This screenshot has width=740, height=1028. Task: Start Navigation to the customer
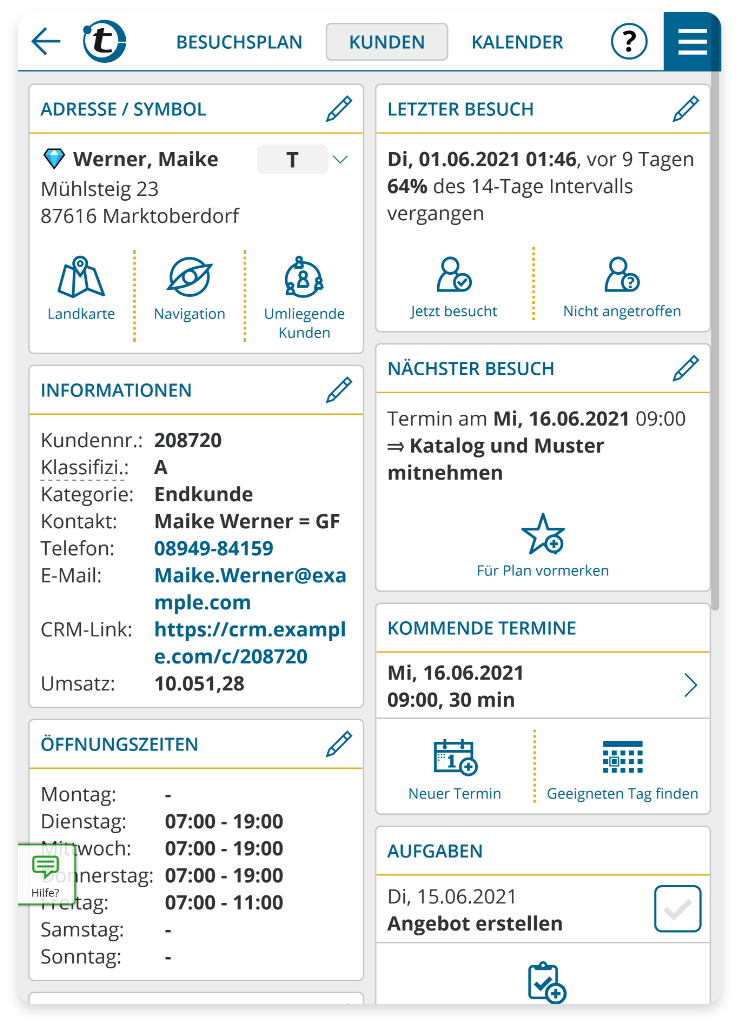[x=189, y=288]
